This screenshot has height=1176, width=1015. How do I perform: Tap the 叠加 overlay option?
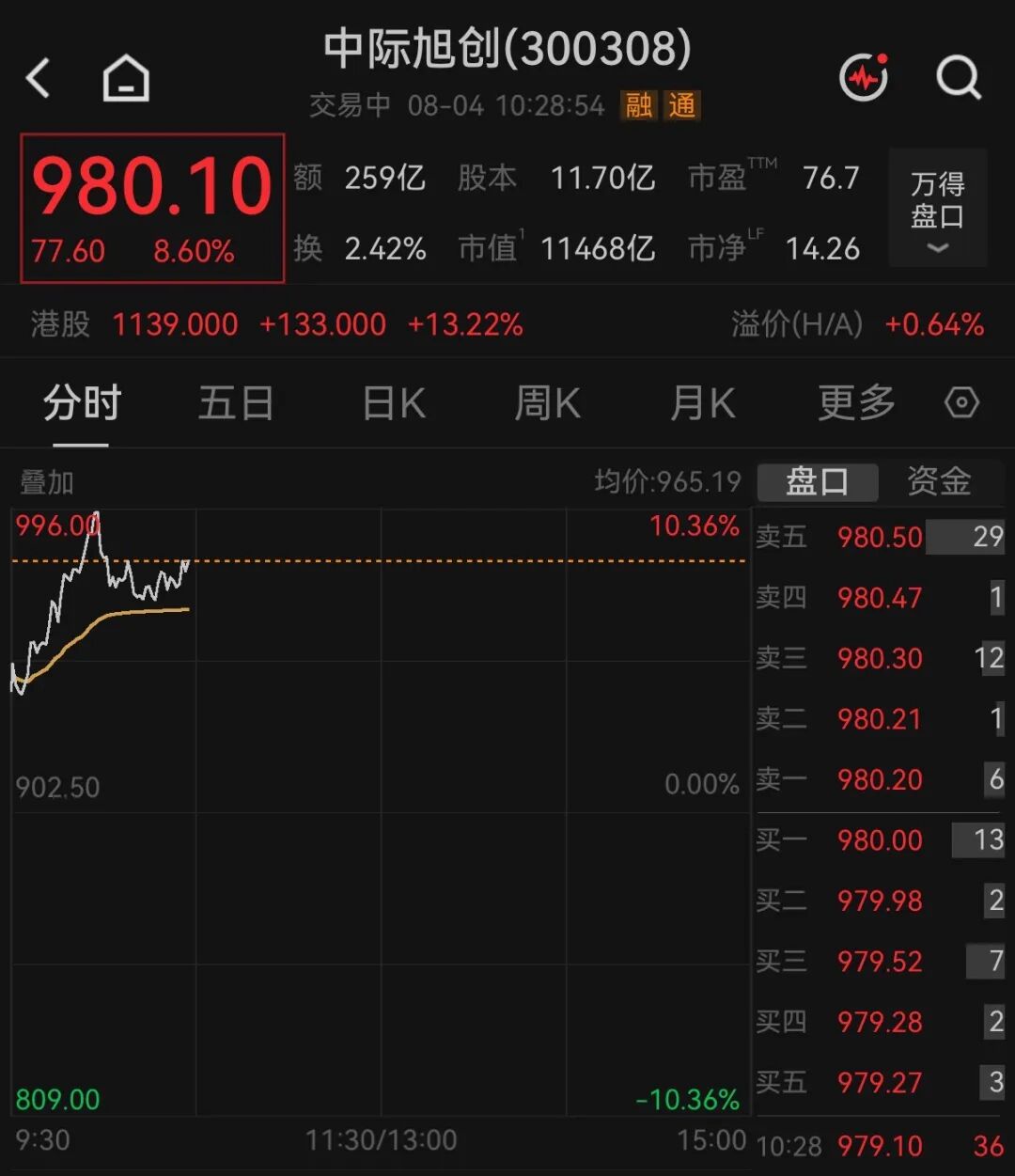pos(47,482)
